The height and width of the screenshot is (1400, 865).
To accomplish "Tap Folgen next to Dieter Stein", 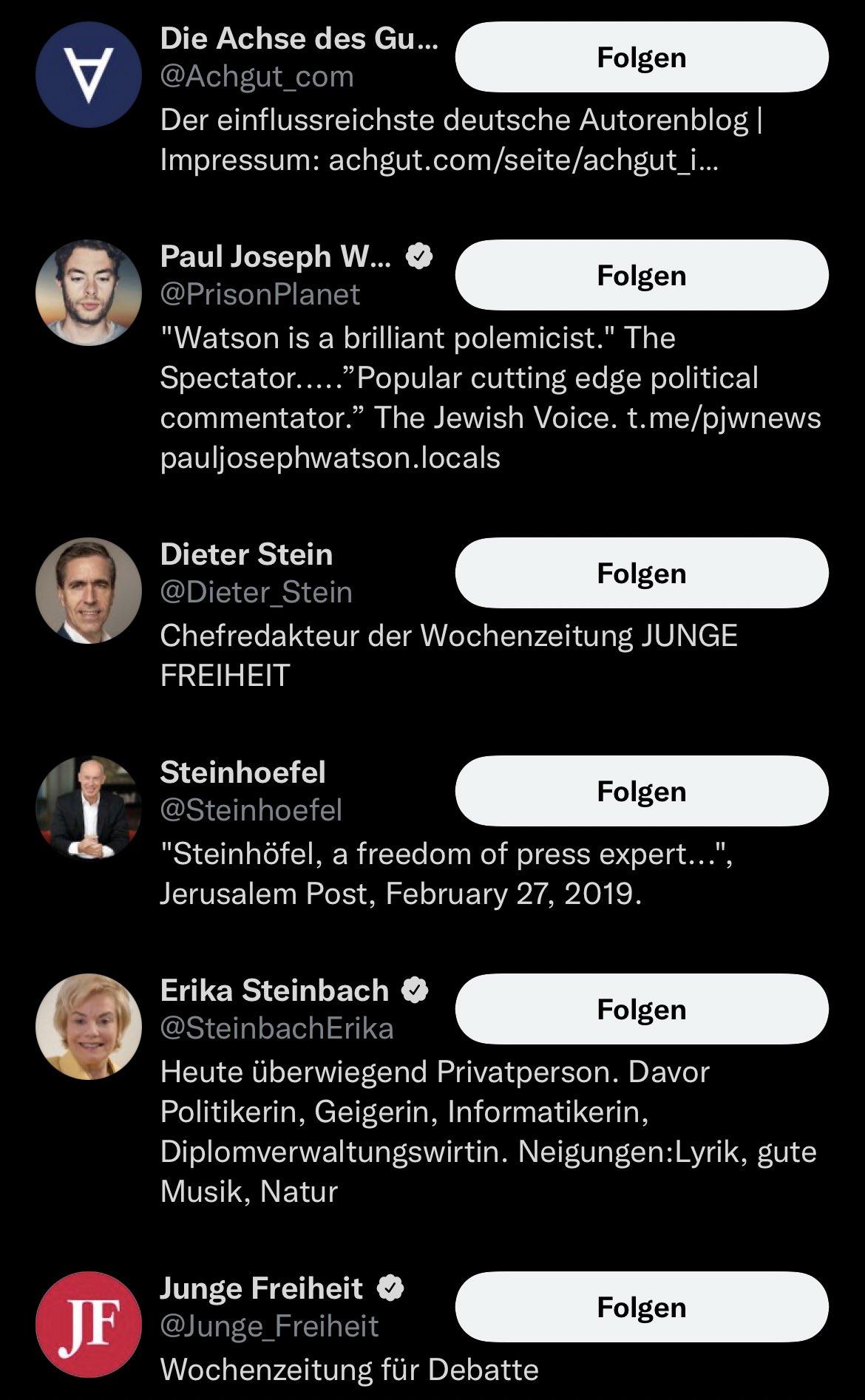I will 641,574.
